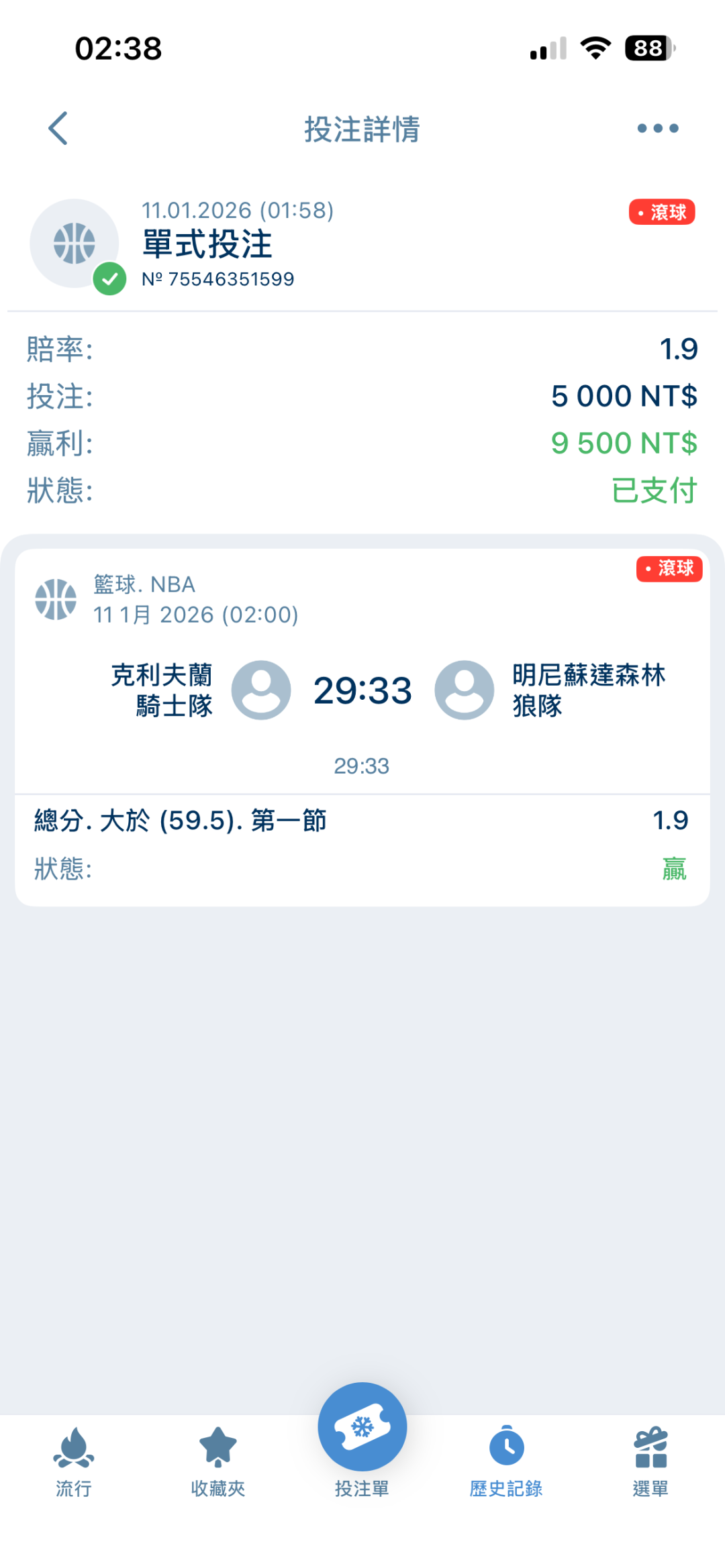The image size is (725, 1568).
Task: Open the 收藏夾 tab
Action: [x=217, y=1463]
